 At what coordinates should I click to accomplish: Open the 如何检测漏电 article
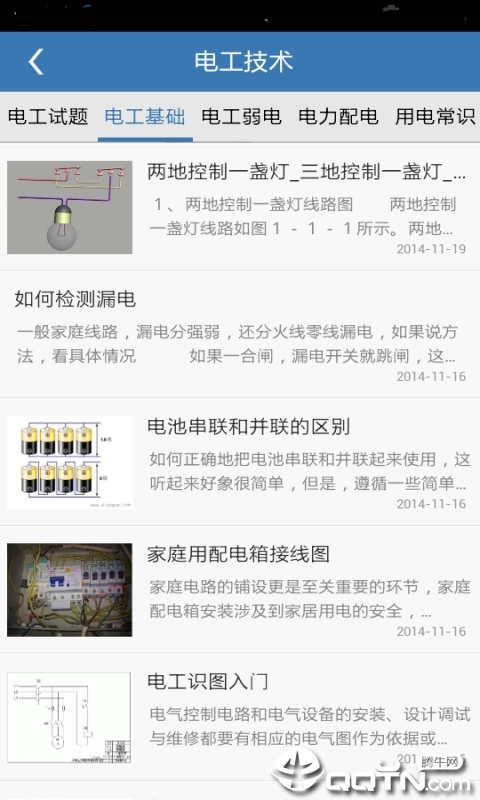coord(240,335)
